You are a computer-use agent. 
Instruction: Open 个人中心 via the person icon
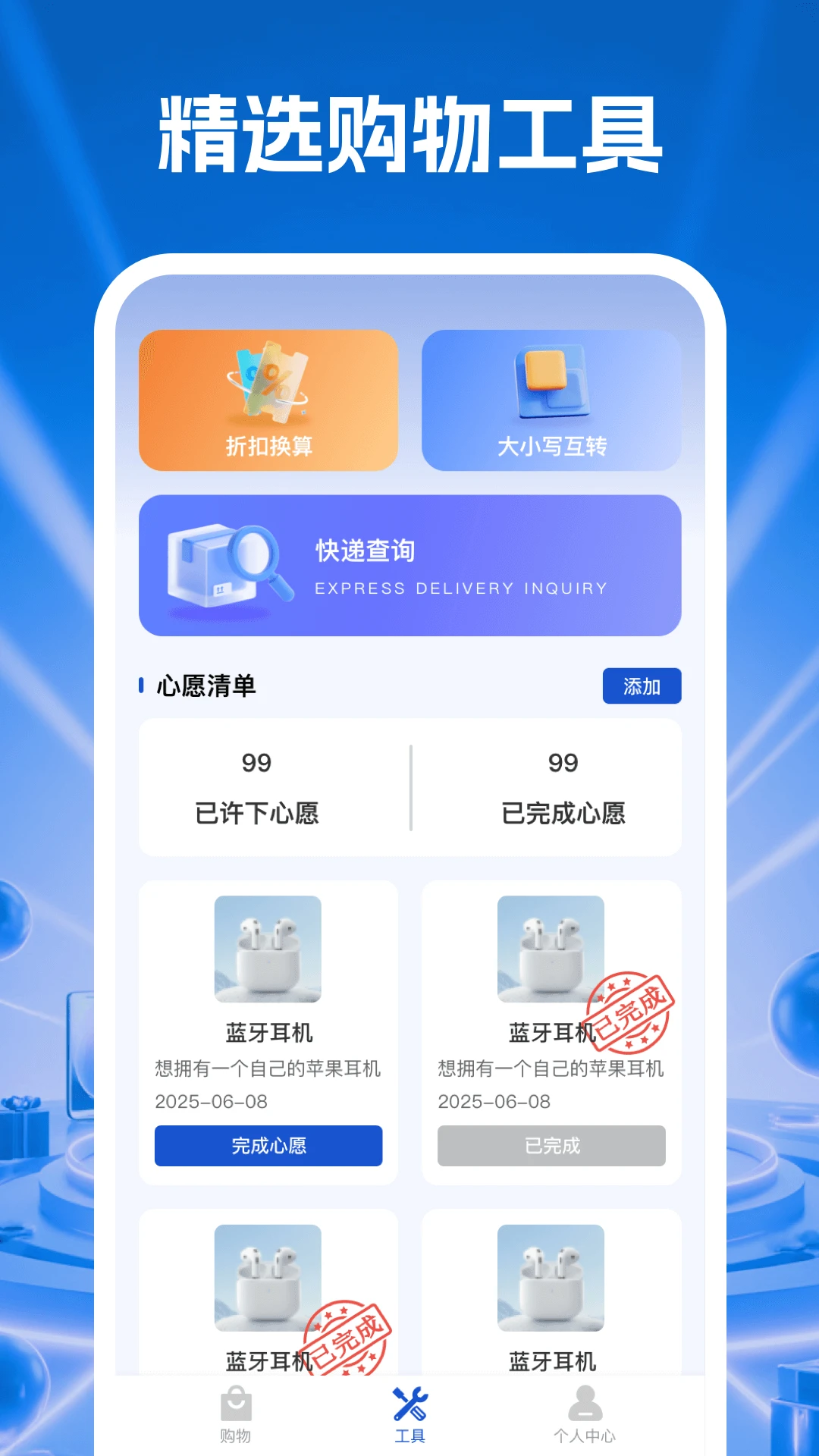584,1405
